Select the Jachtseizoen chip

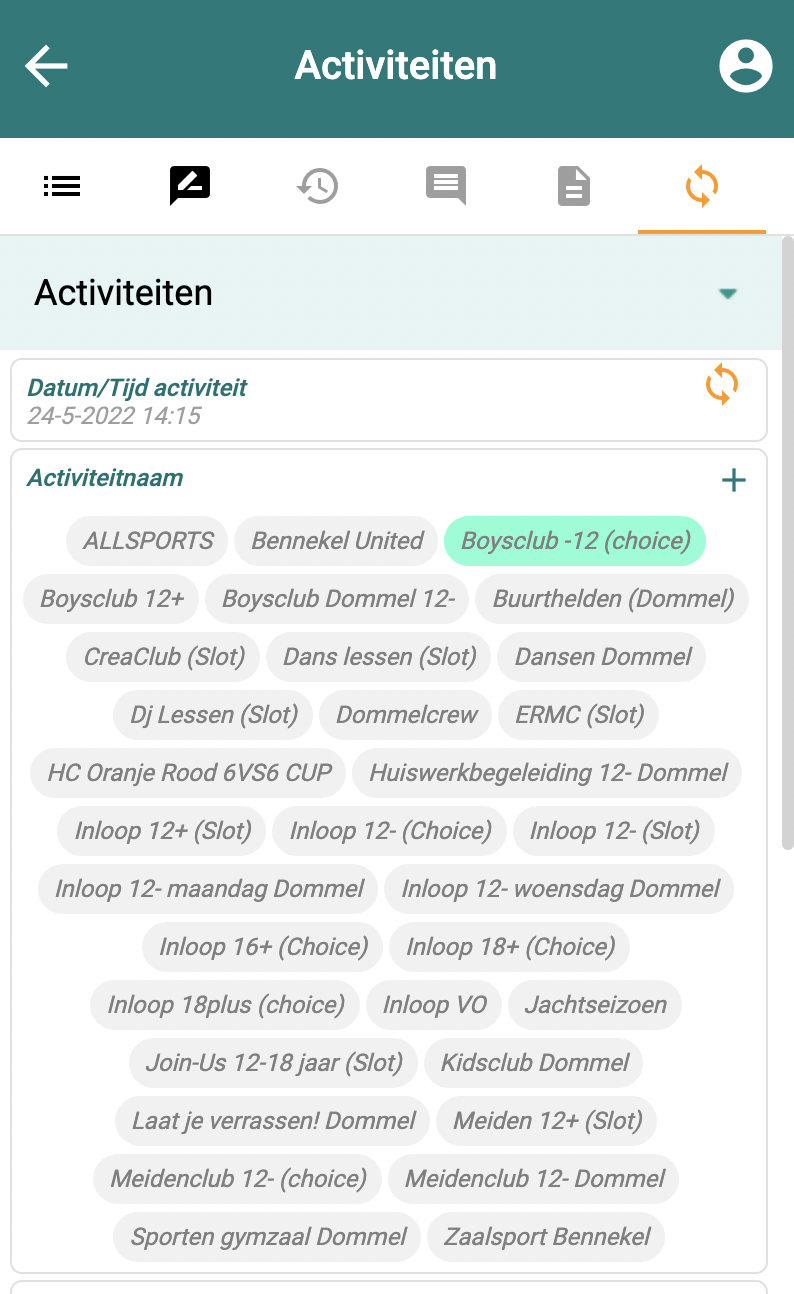(595, 1005)
